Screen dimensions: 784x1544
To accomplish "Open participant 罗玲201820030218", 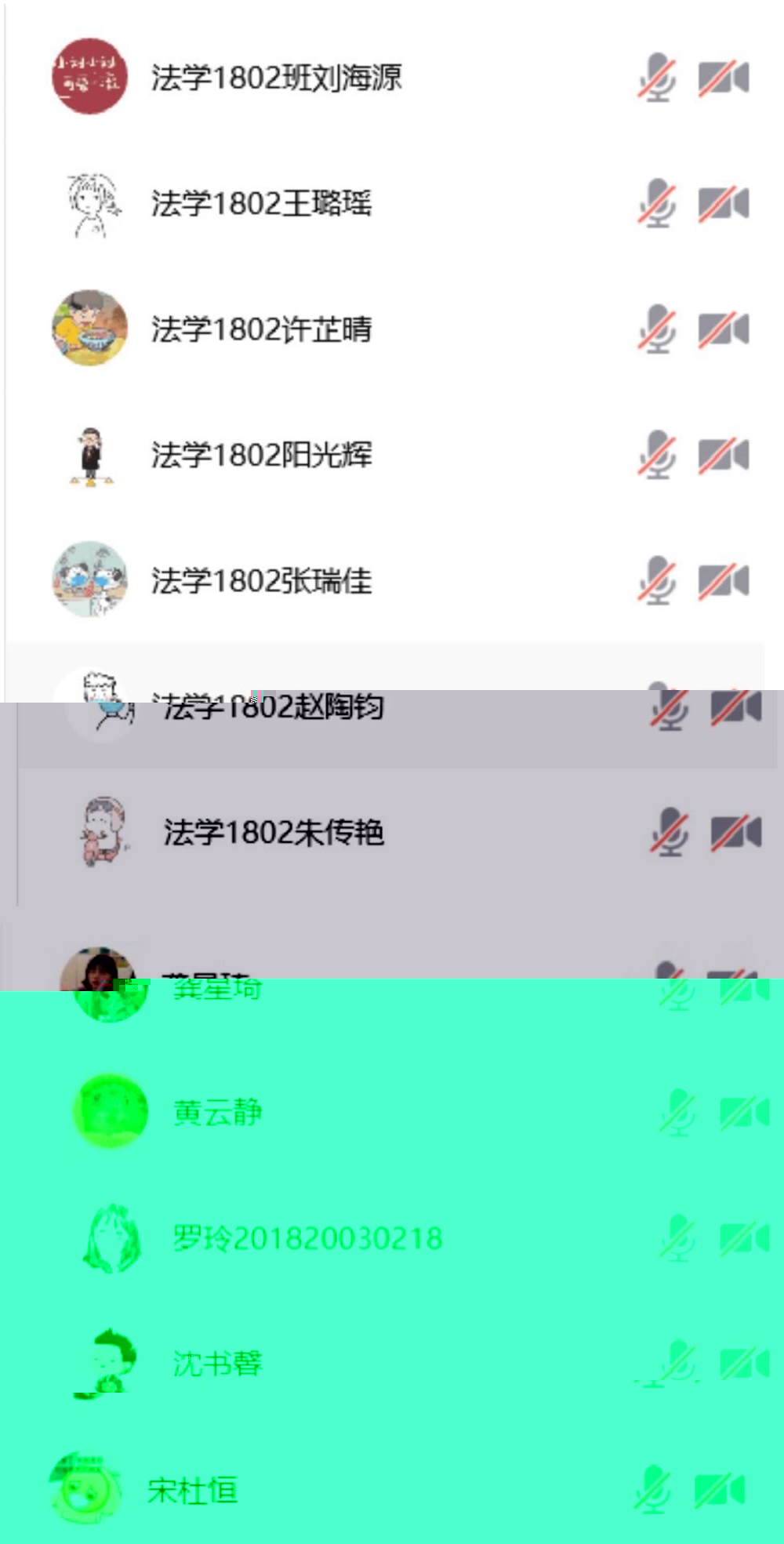I will (307, 1238).
